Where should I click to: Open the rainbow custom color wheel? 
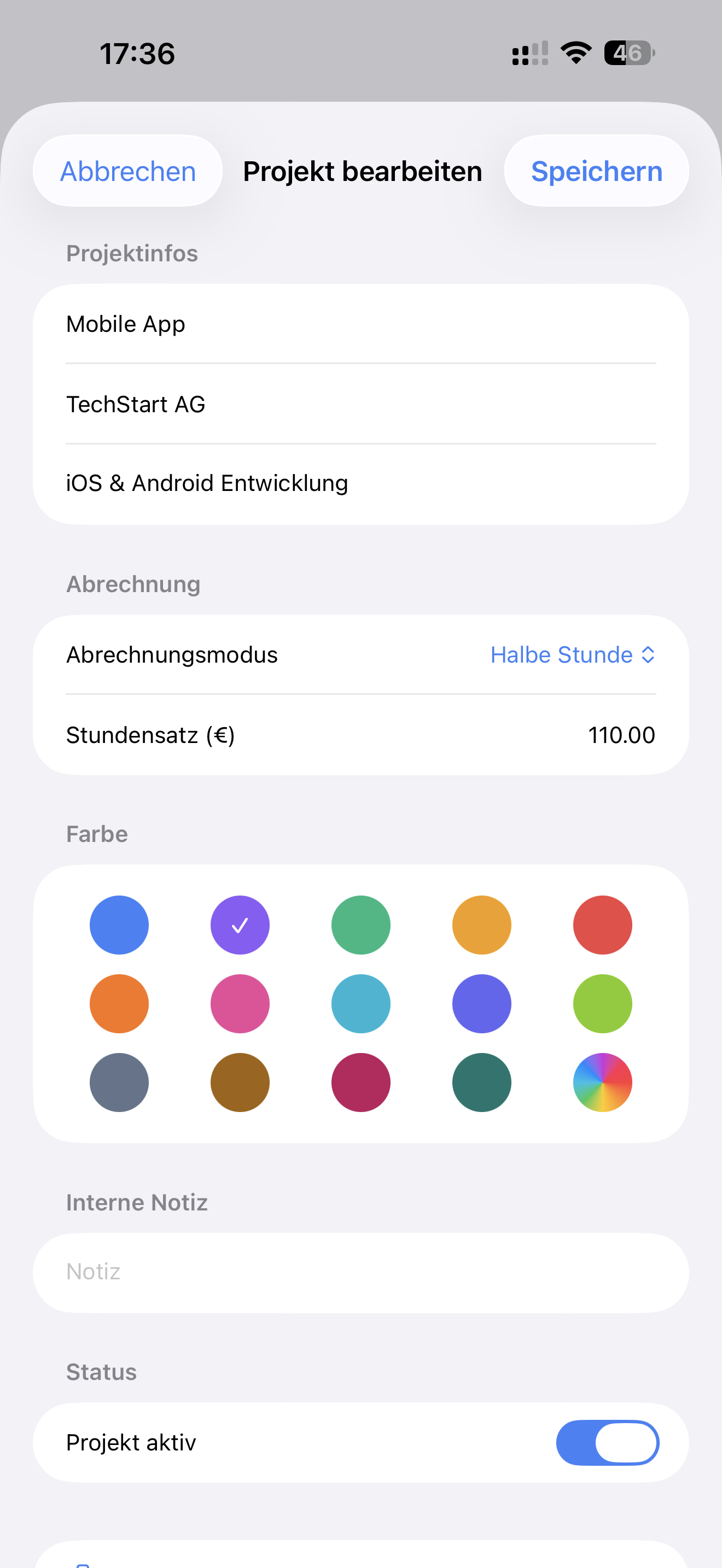pyautogui.click(x=603, y=1083)
